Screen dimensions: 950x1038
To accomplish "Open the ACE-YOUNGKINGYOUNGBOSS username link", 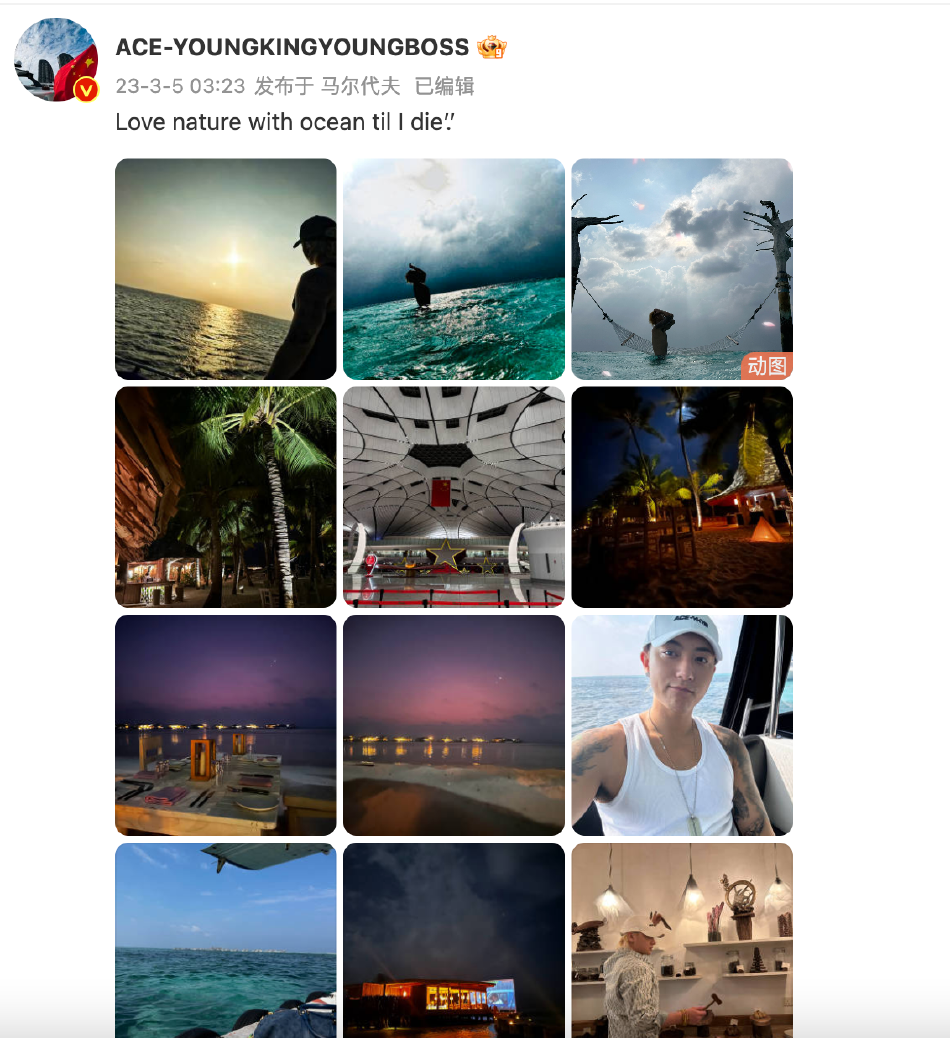I will click(292, 47).
